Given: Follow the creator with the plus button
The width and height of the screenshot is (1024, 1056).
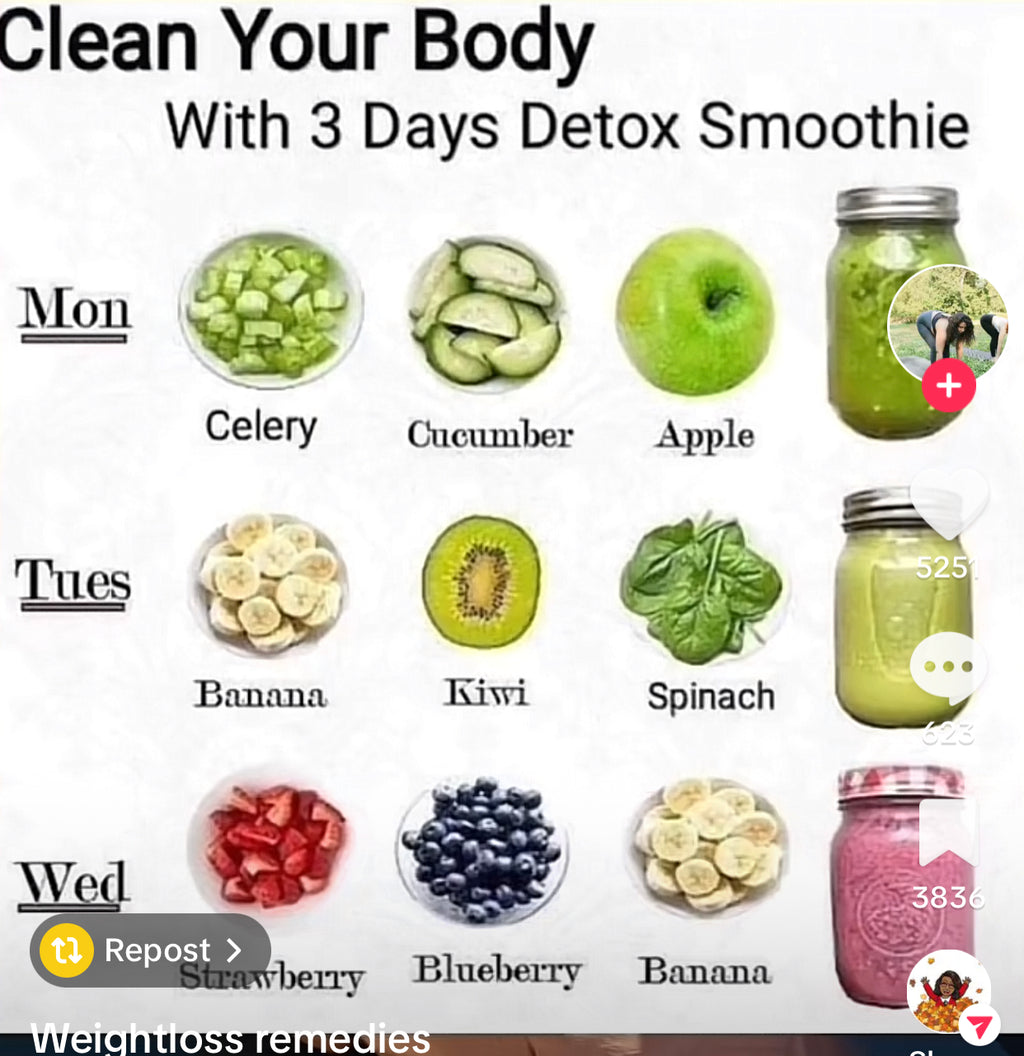Looking at the screenshot, I should click(x=948, y=385).
